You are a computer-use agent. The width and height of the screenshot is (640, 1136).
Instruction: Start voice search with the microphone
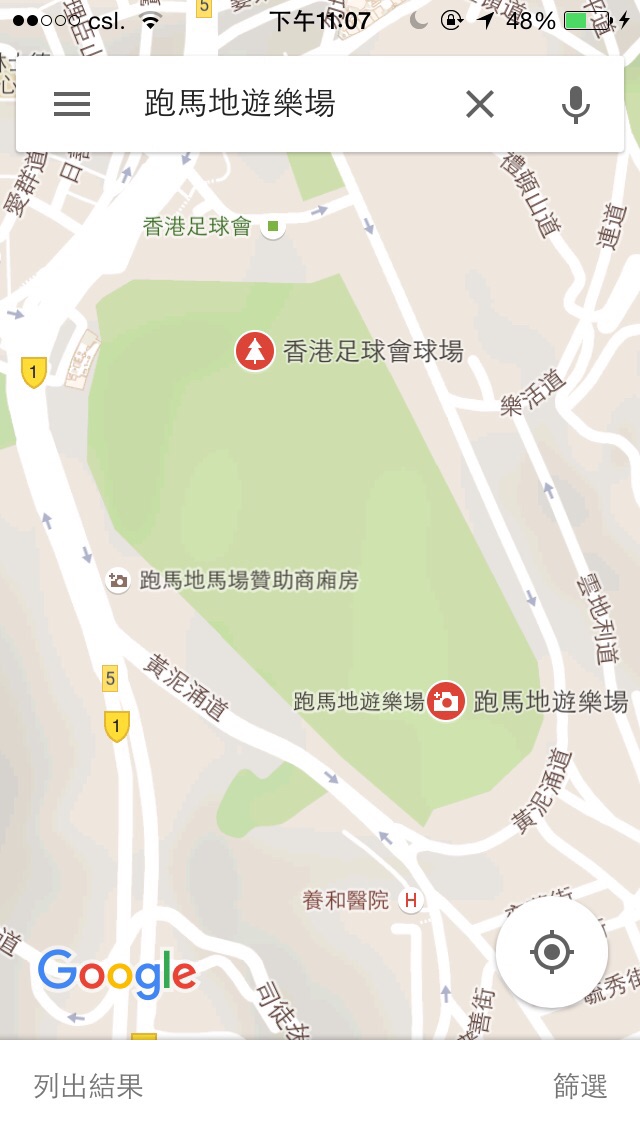pos(575,104)
